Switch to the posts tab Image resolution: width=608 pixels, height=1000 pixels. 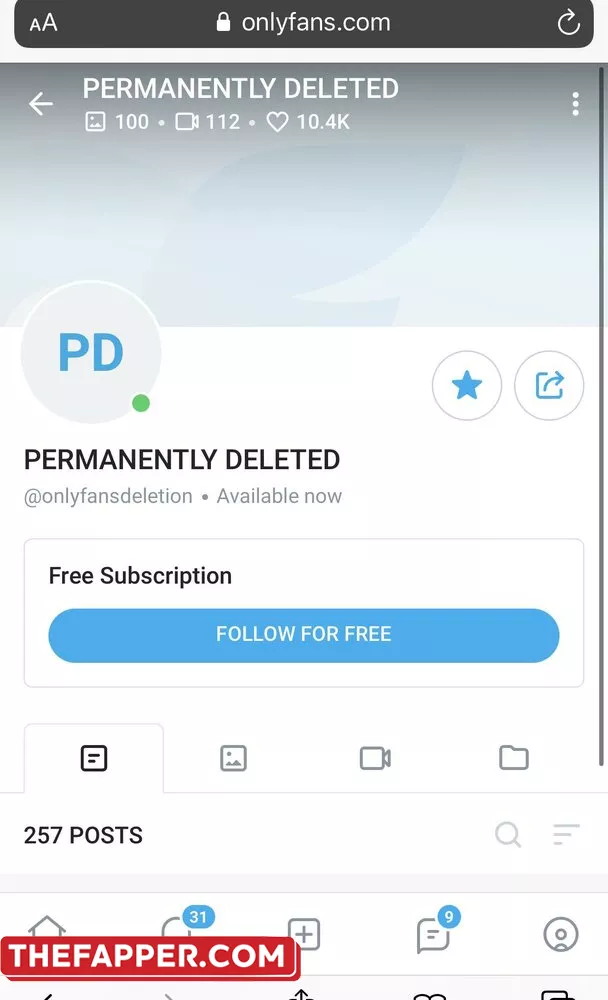(x=93, y=759)
